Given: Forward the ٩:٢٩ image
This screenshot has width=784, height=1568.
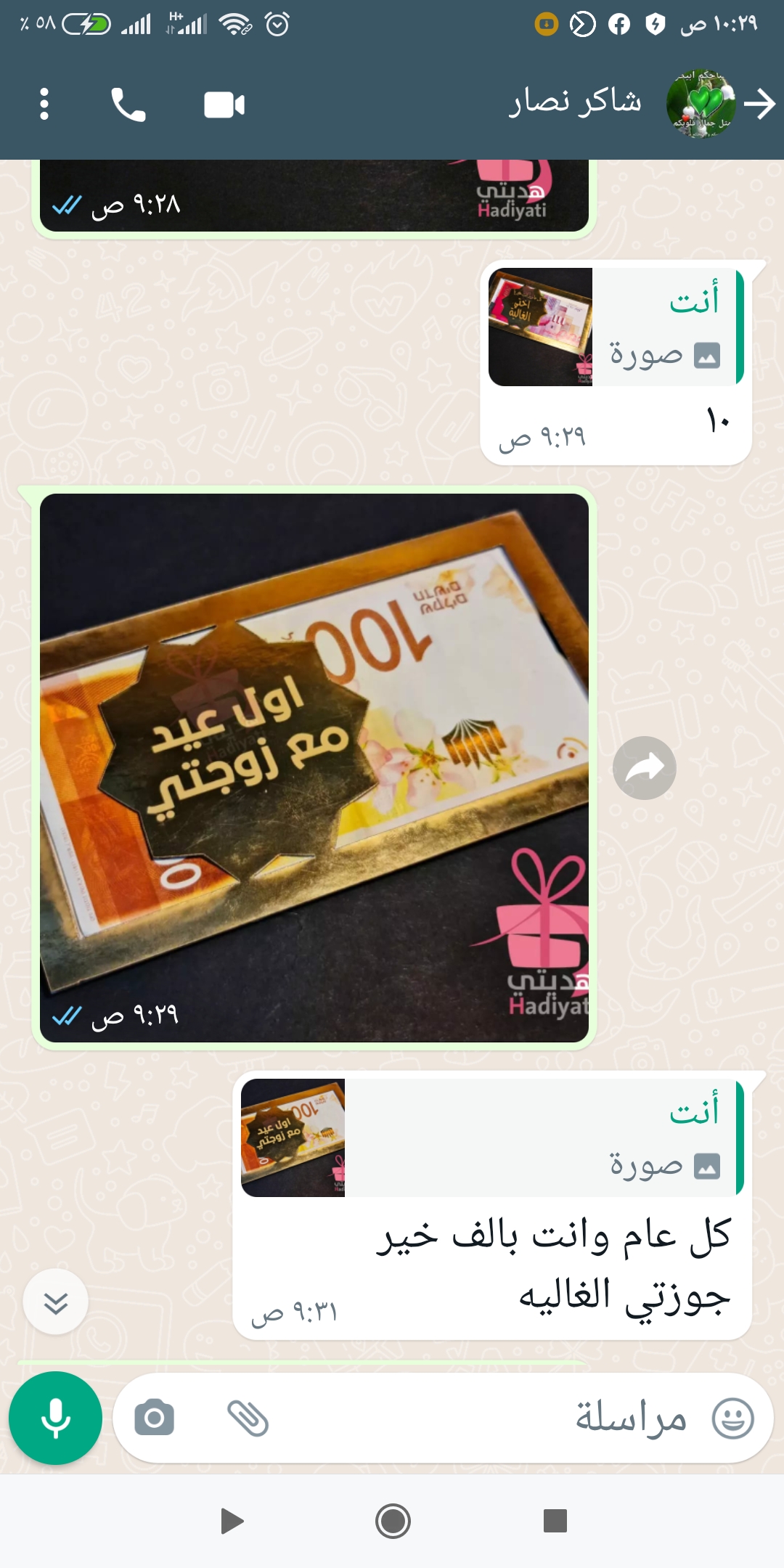Looking at the screenshot, I should pos(644,768).
